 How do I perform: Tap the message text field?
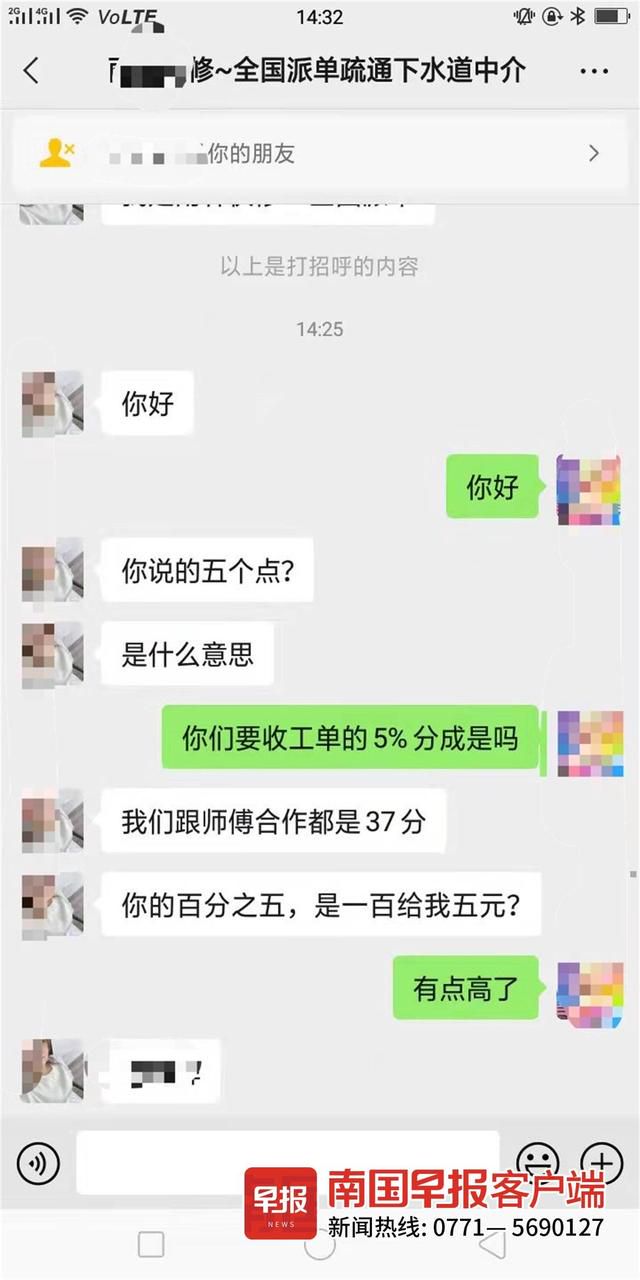[x=288, y=1163]
